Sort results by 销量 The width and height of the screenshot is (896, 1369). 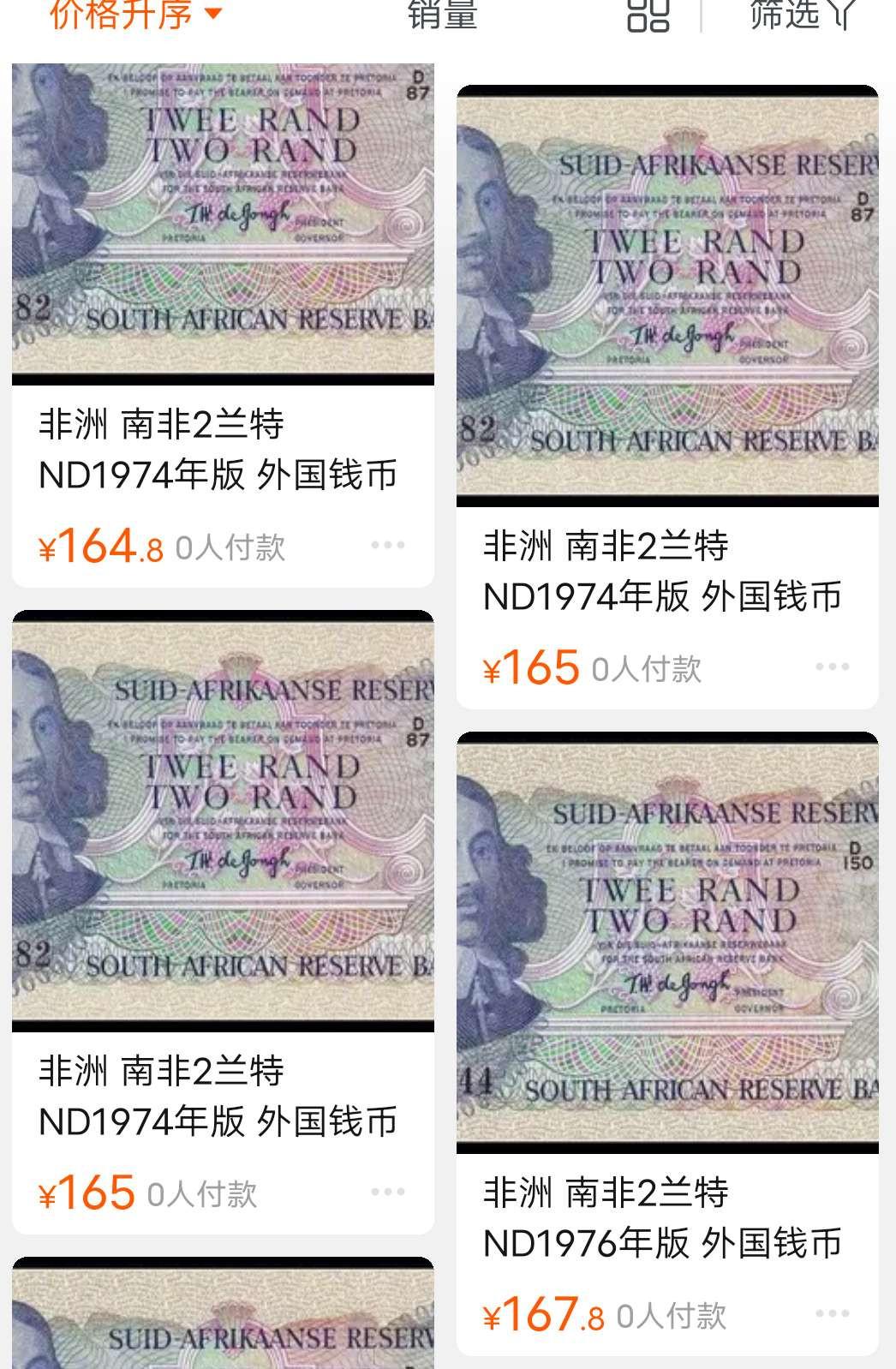pyautogui.click(x=442, y=14)
